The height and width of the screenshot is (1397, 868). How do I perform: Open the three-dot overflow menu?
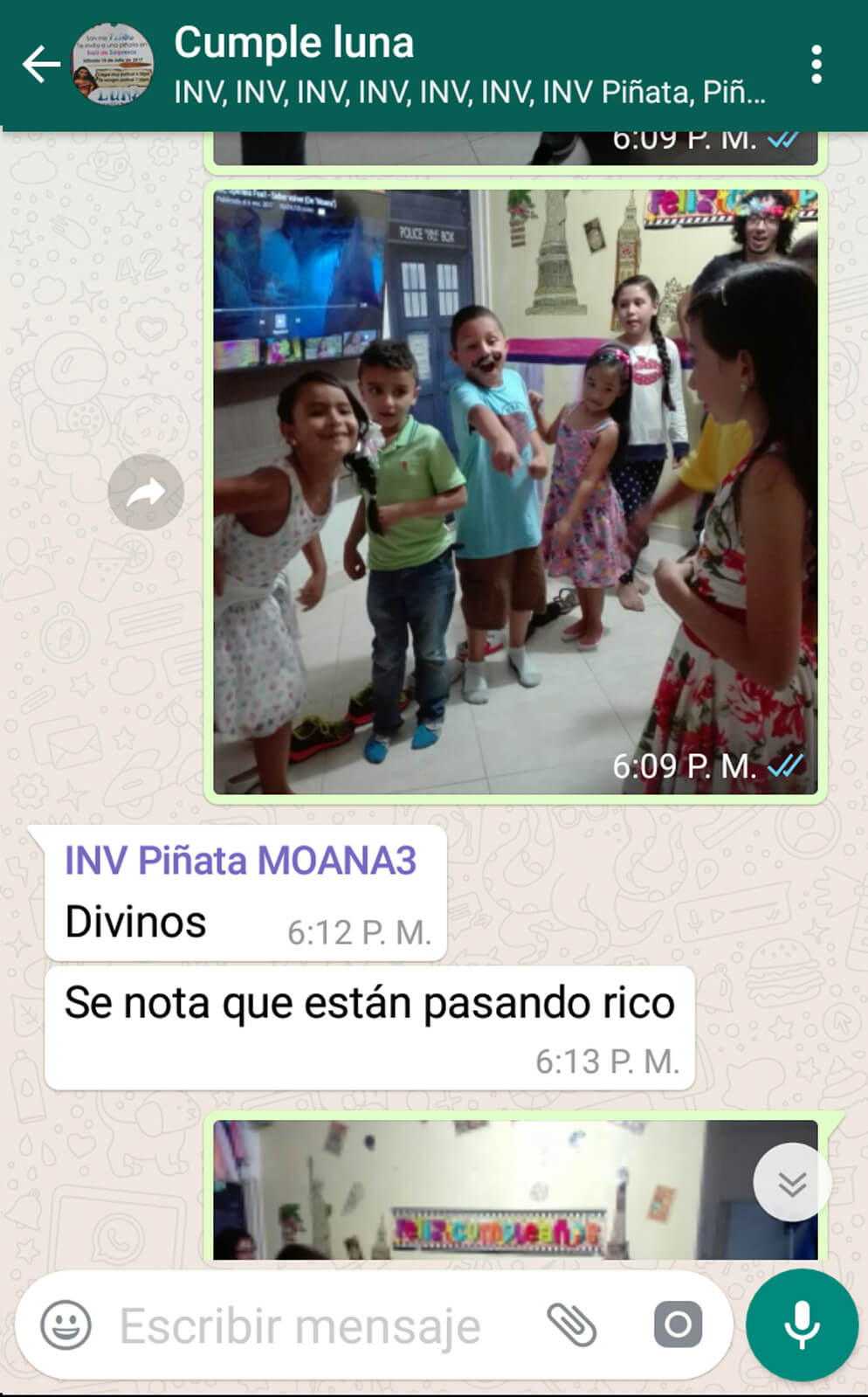[x=816, y=65]
